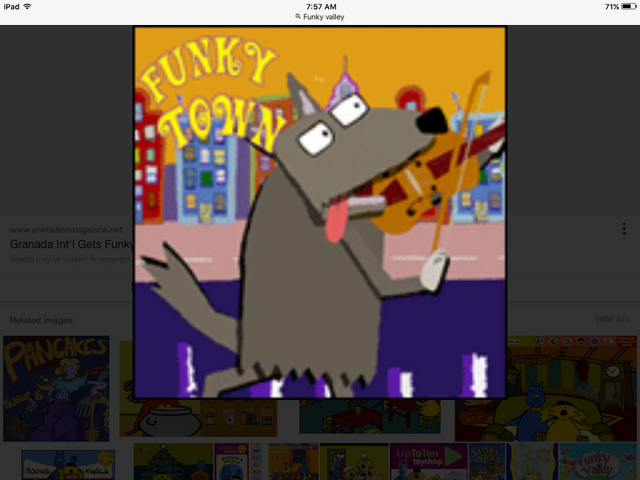Image resolution: width=640 pixels, height=480 pixels.
Task: Tap the Funky valley address bar
Action: click(320, 17)
